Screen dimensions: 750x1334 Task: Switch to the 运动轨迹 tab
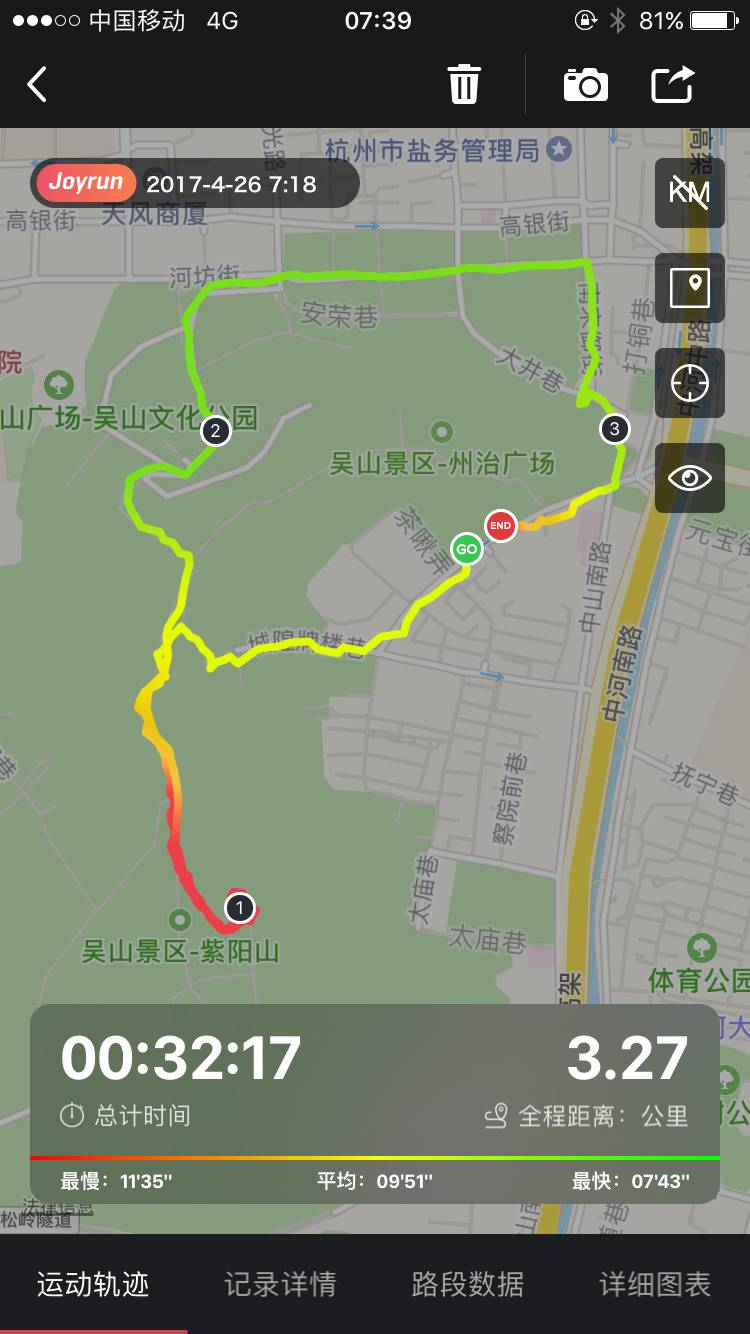click(93, 1284)
